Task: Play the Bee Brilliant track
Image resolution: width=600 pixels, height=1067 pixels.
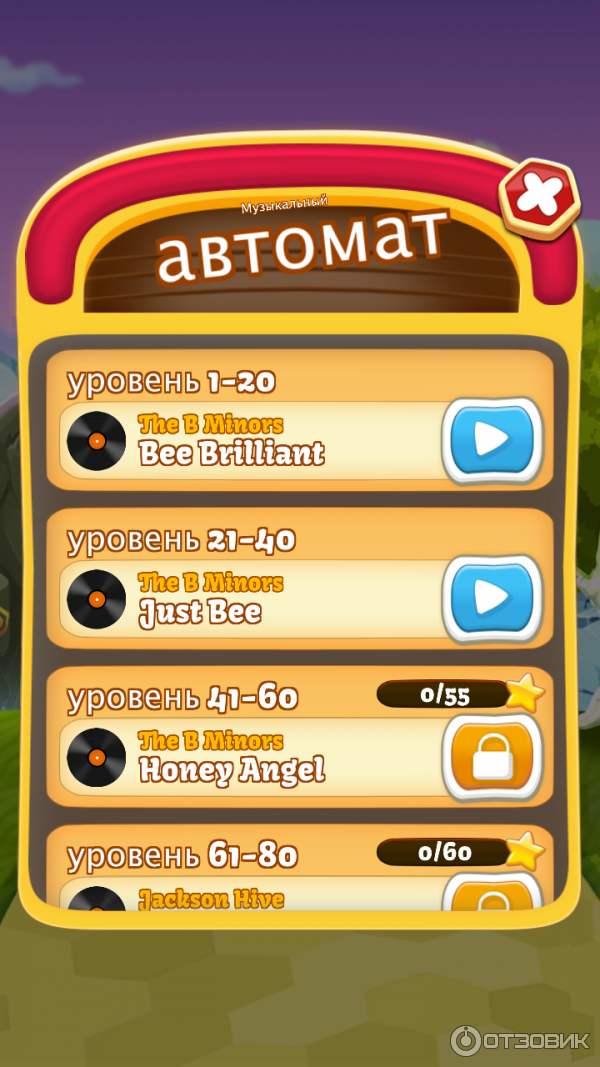Action: (491, 440)
